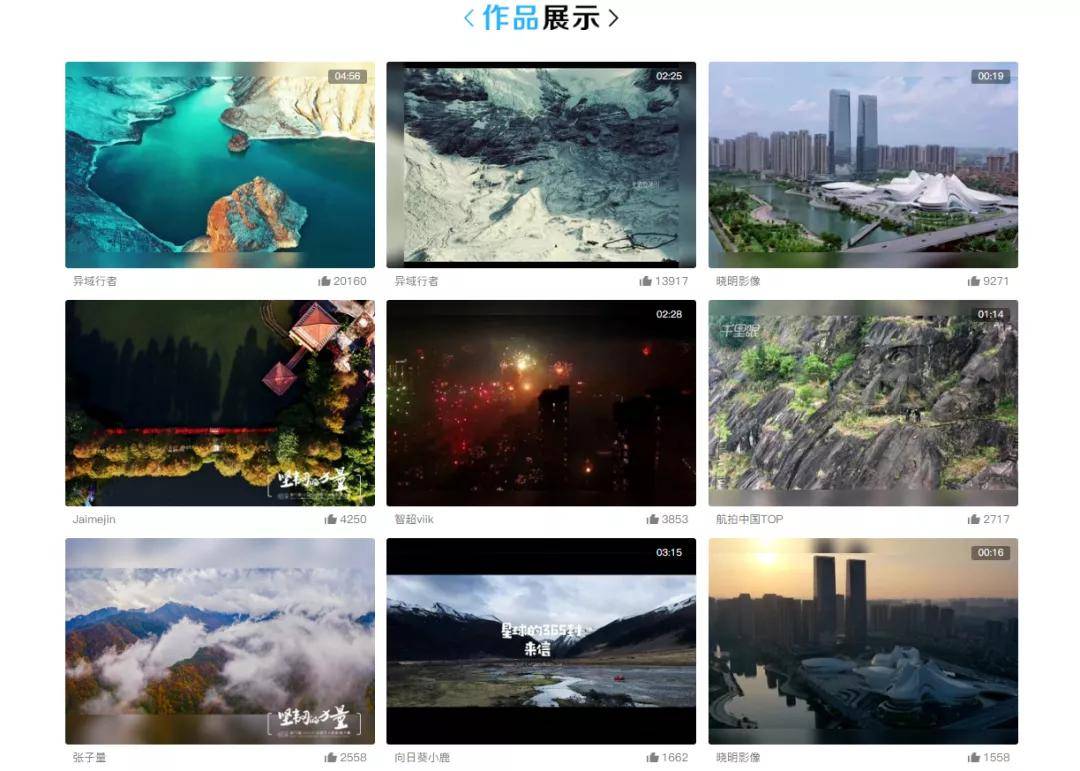The image size is (1080, 771).
Task: Like the work with 20160 likes
Action: (x=325, y=282)
